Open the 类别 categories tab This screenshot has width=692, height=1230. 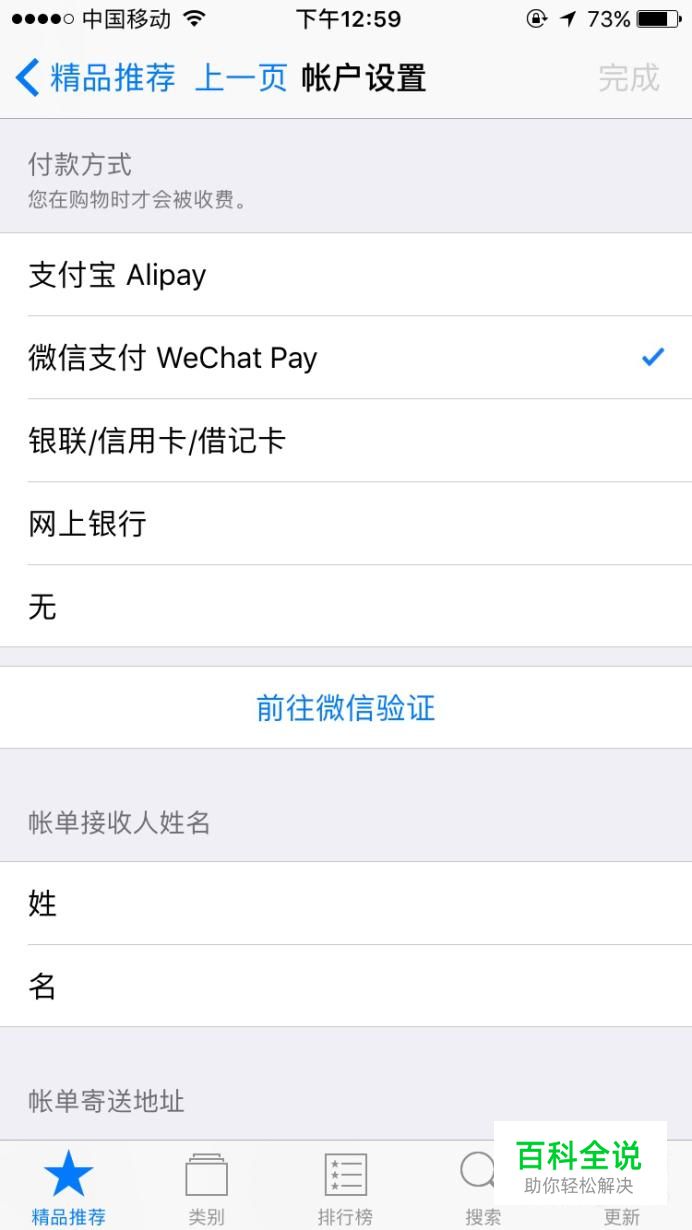coord(207,1187)
